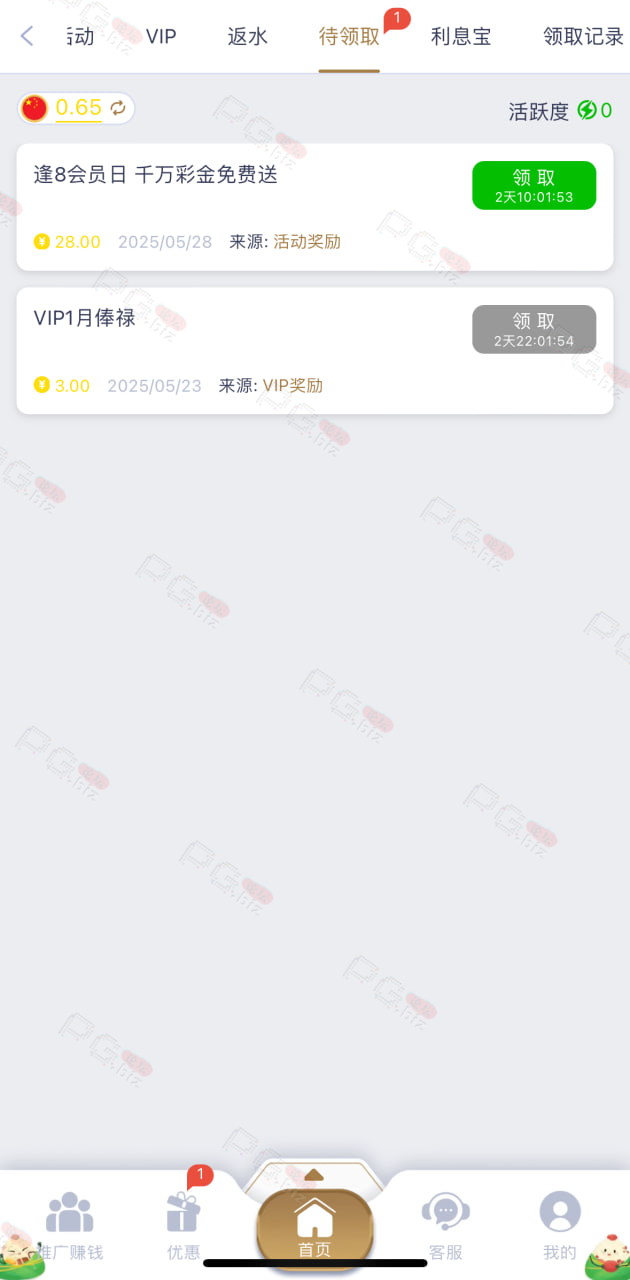The height and width of the screenshot is (1280, 630).
Task: Select the 待领取 tab
Action: 349,37
